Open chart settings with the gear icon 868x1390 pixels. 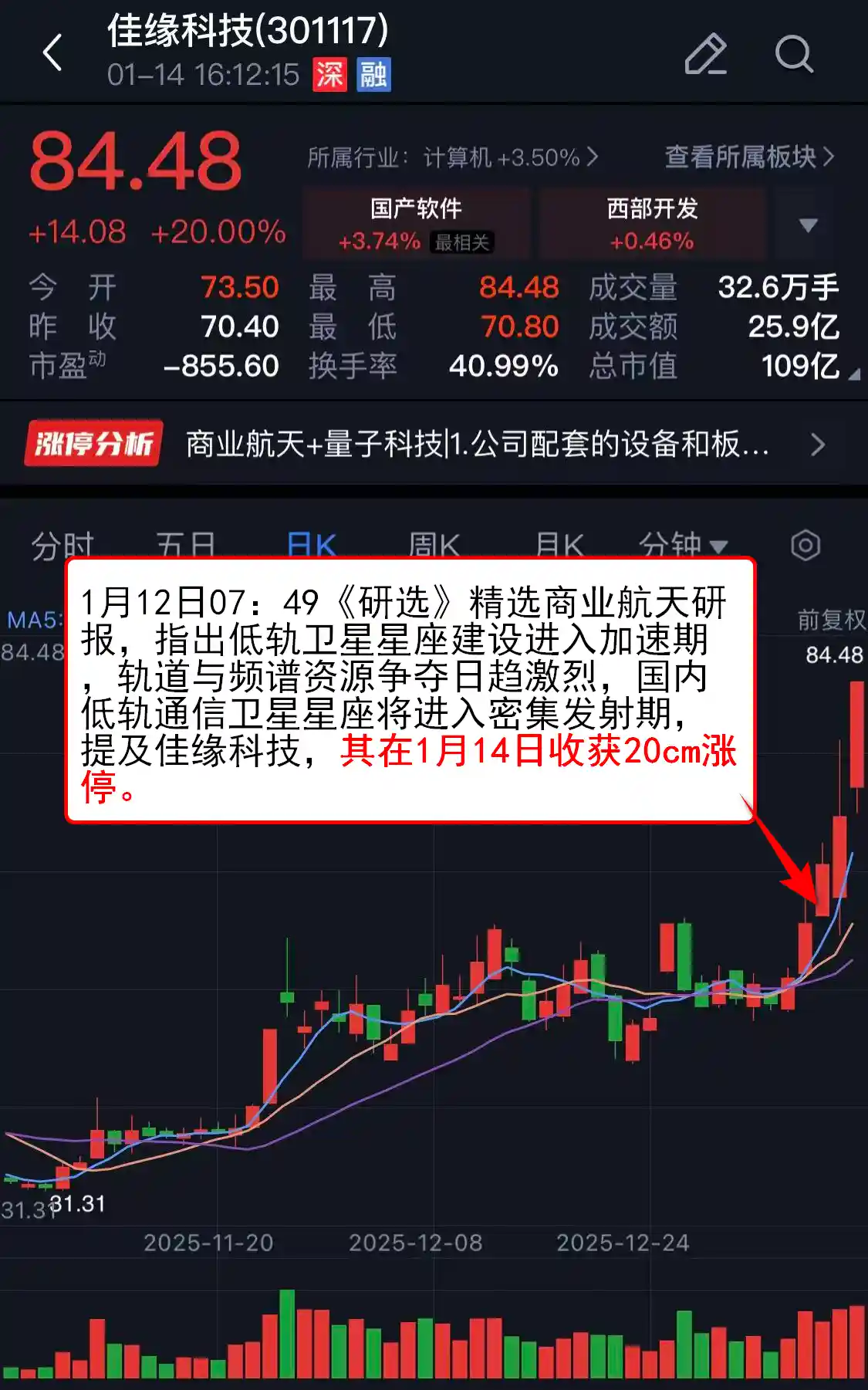[x=806, y=545]
